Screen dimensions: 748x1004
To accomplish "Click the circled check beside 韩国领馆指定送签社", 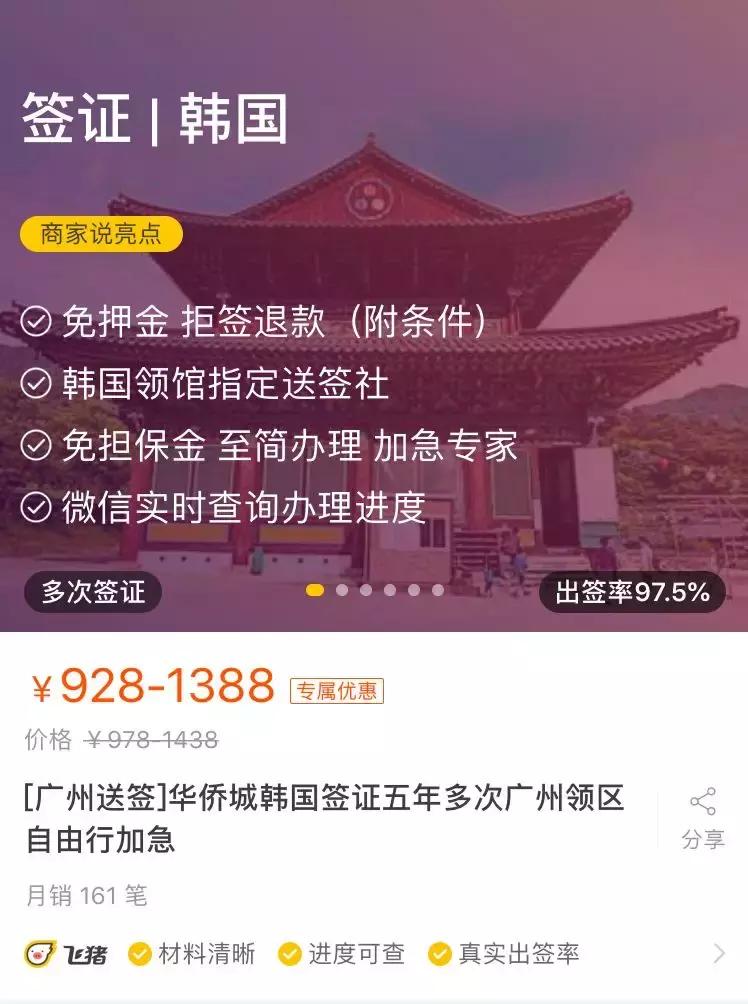I will coord(38,380).
